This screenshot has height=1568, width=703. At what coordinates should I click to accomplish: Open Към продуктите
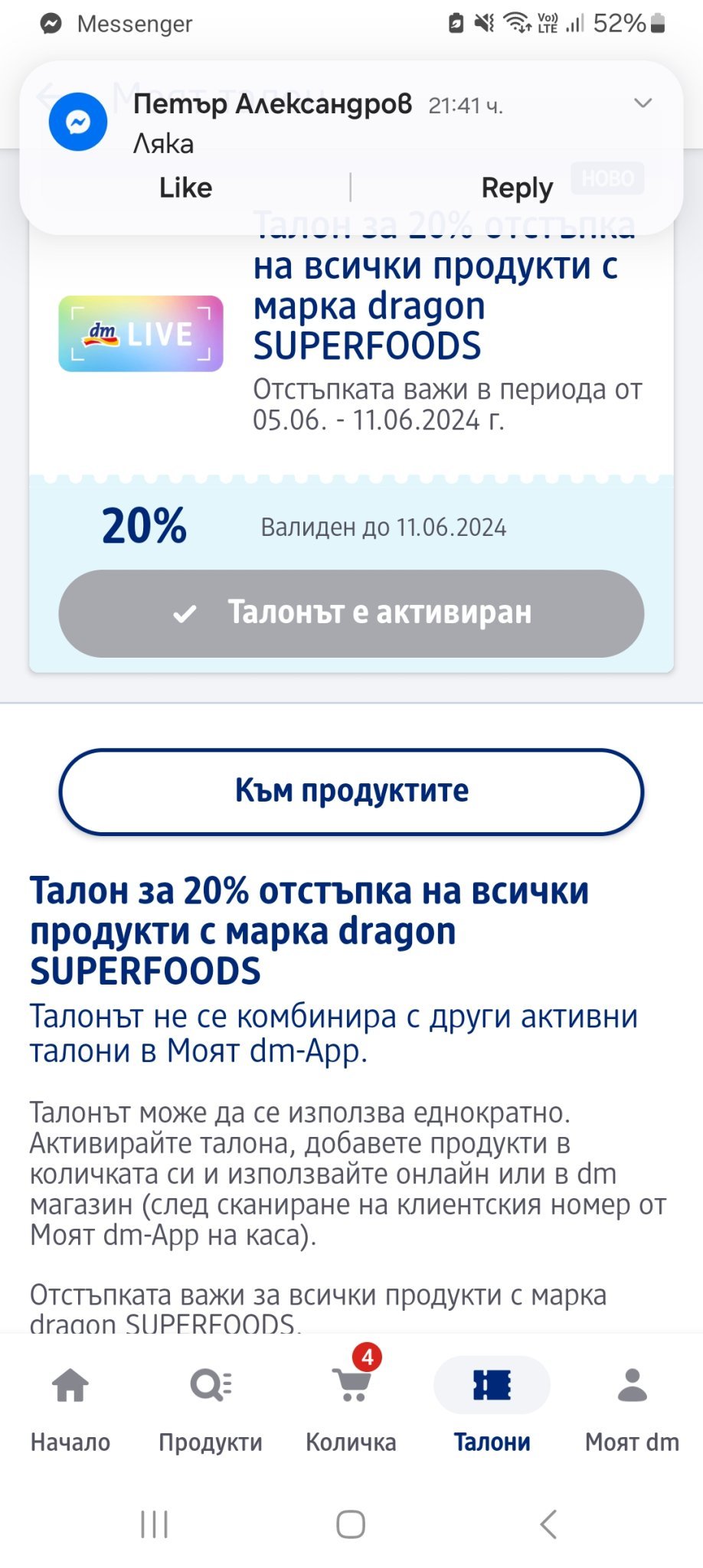[x=351, y=791]
